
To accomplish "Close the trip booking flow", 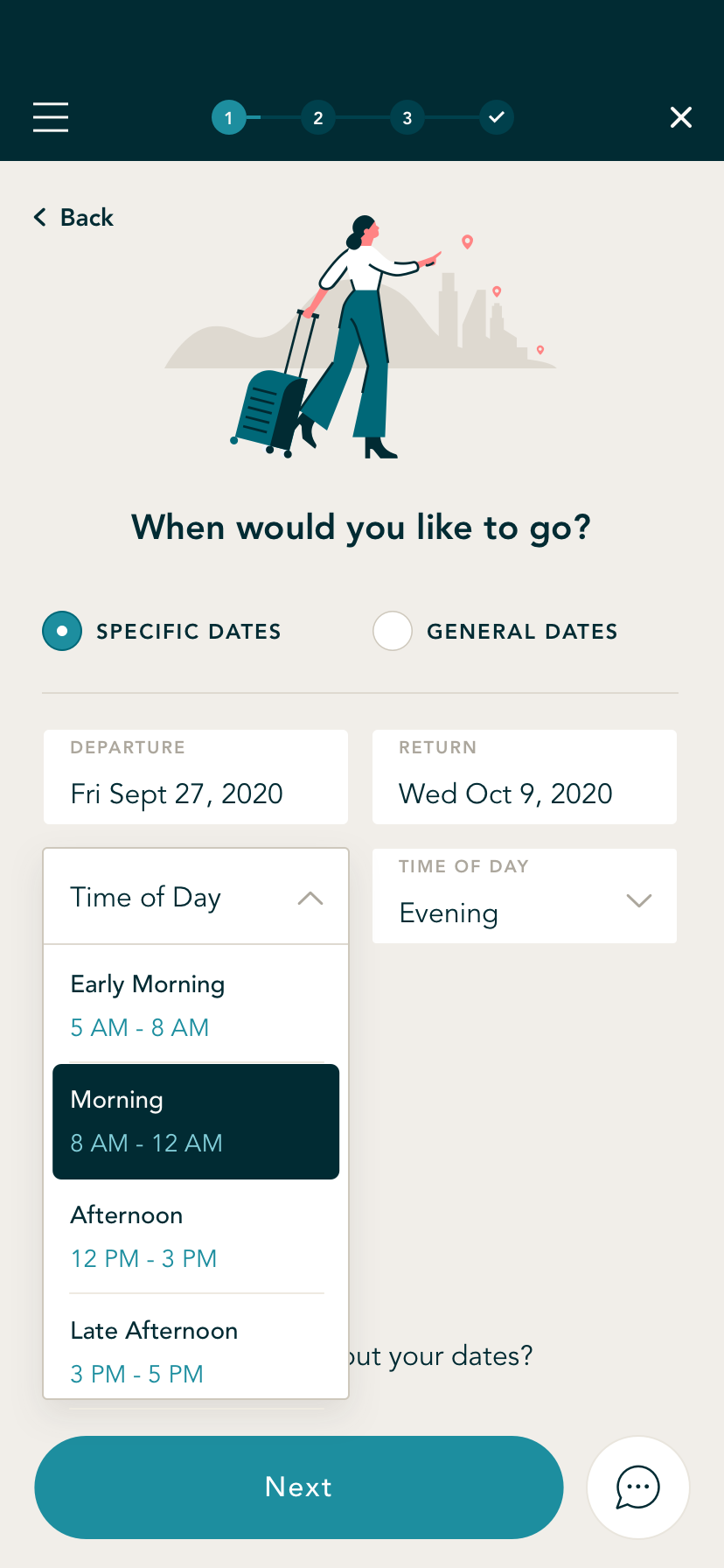I will point(680,117).
